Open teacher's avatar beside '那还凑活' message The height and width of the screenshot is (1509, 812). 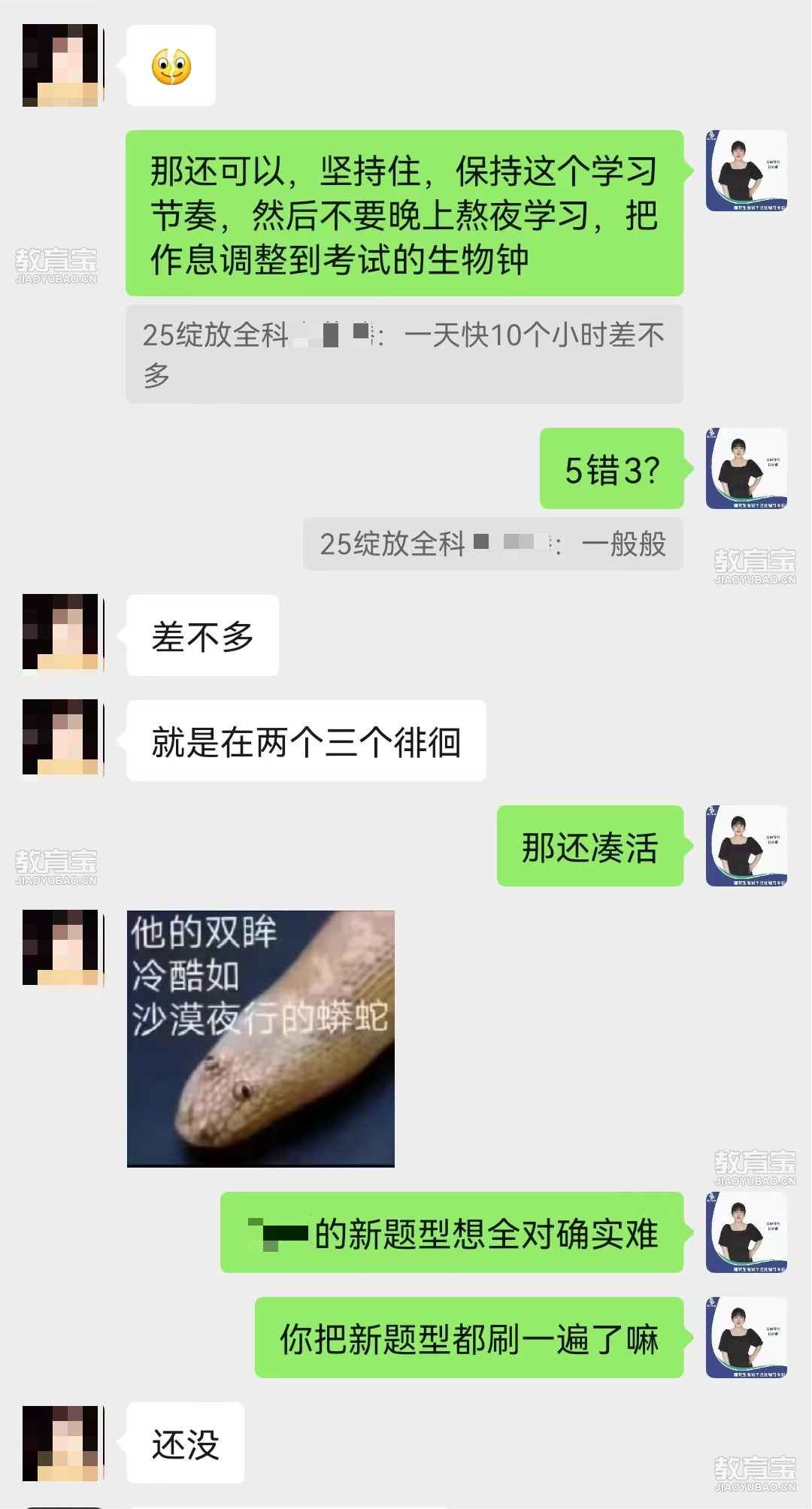coord(746,846)
